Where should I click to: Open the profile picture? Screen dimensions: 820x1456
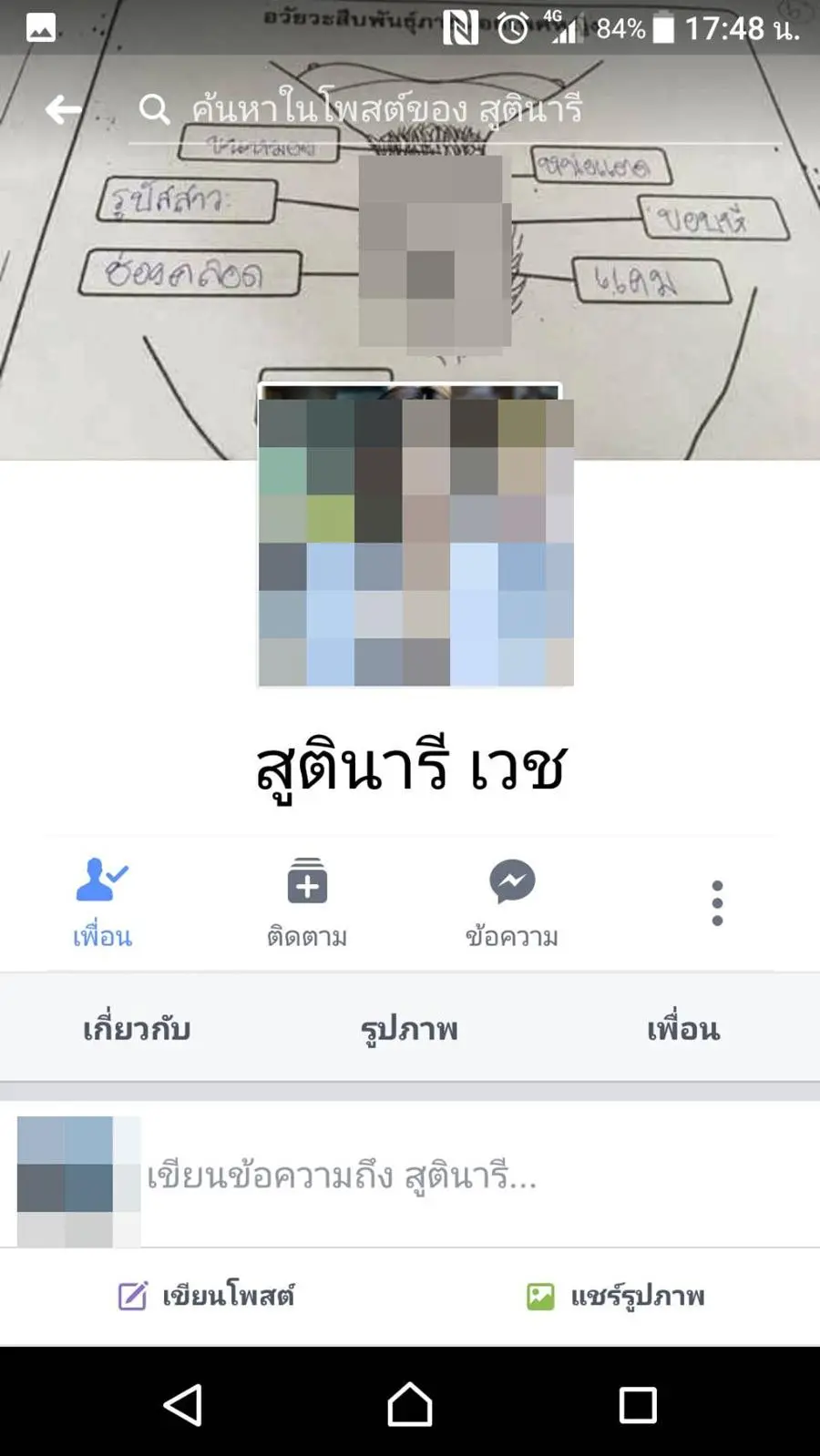[x=415, y=537]
